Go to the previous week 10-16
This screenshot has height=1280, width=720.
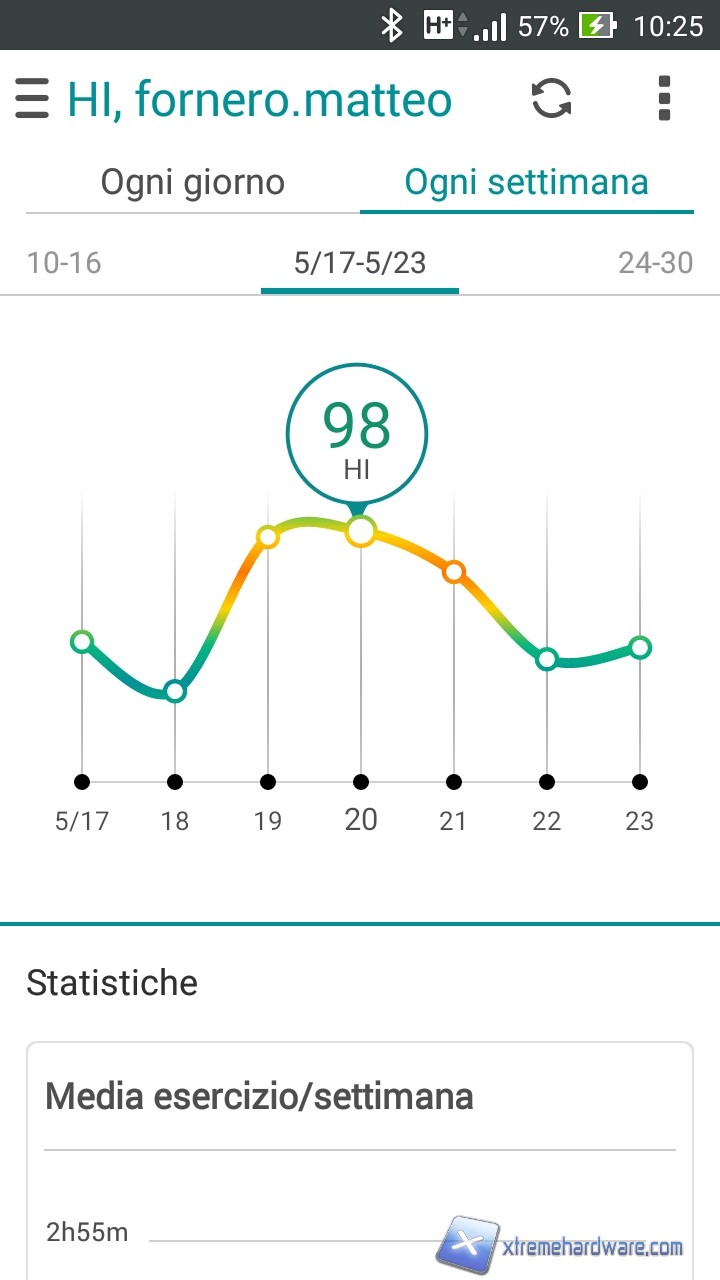click(64, 263)
